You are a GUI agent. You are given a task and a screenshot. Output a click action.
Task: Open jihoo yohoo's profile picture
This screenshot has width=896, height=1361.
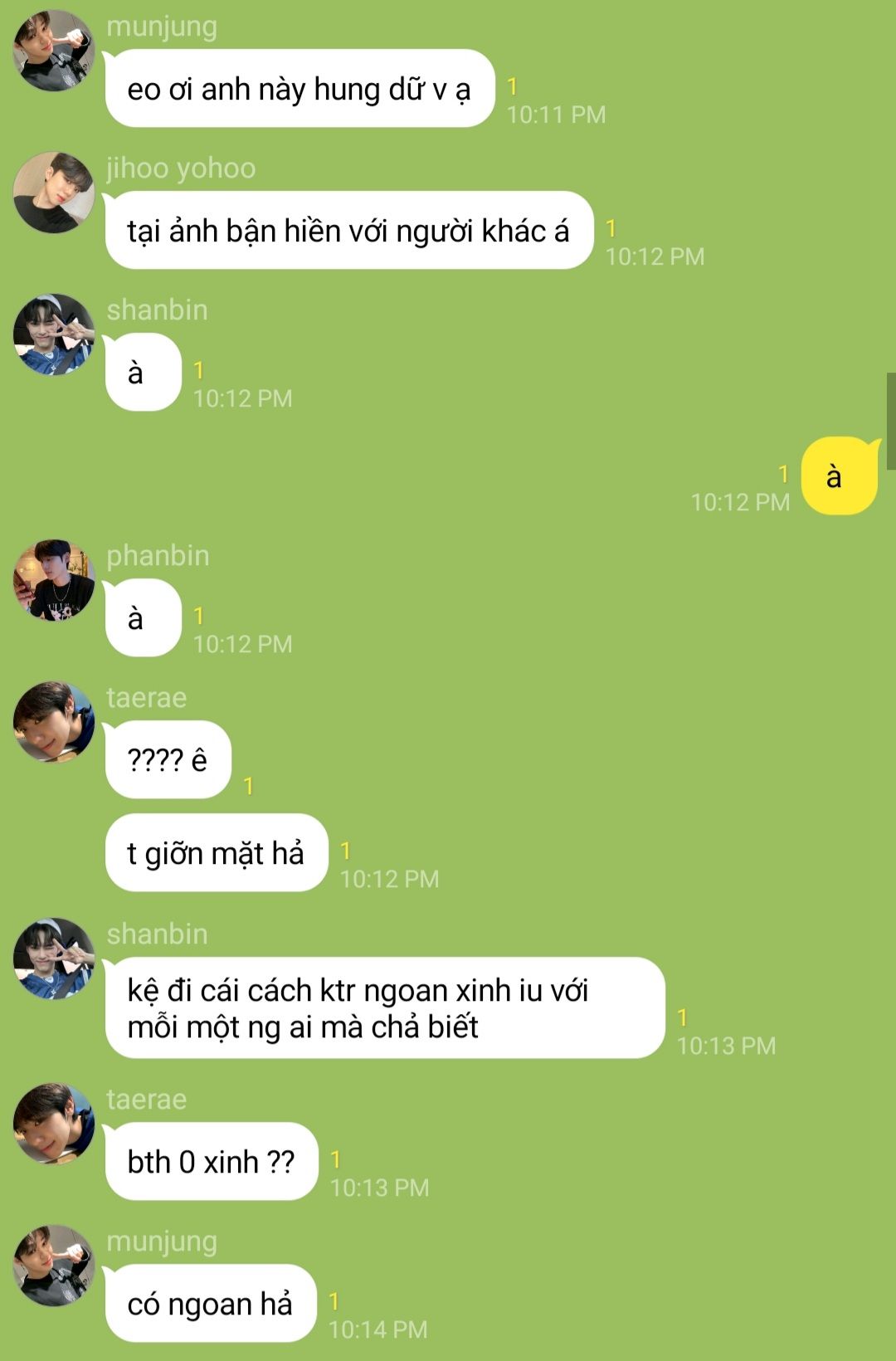point(54,193)
